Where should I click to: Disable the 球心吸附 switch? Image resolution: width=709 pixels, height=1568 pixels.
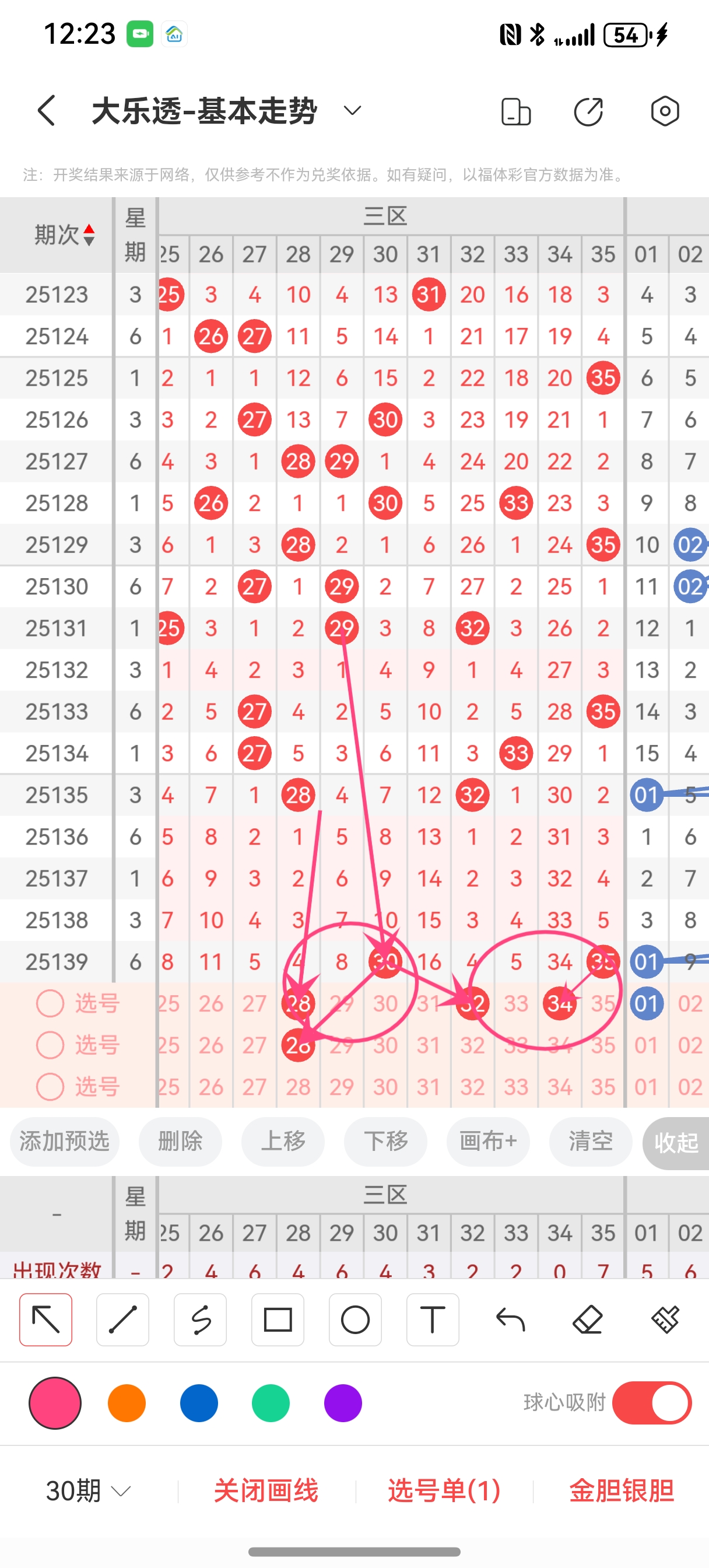[652, 1402]
